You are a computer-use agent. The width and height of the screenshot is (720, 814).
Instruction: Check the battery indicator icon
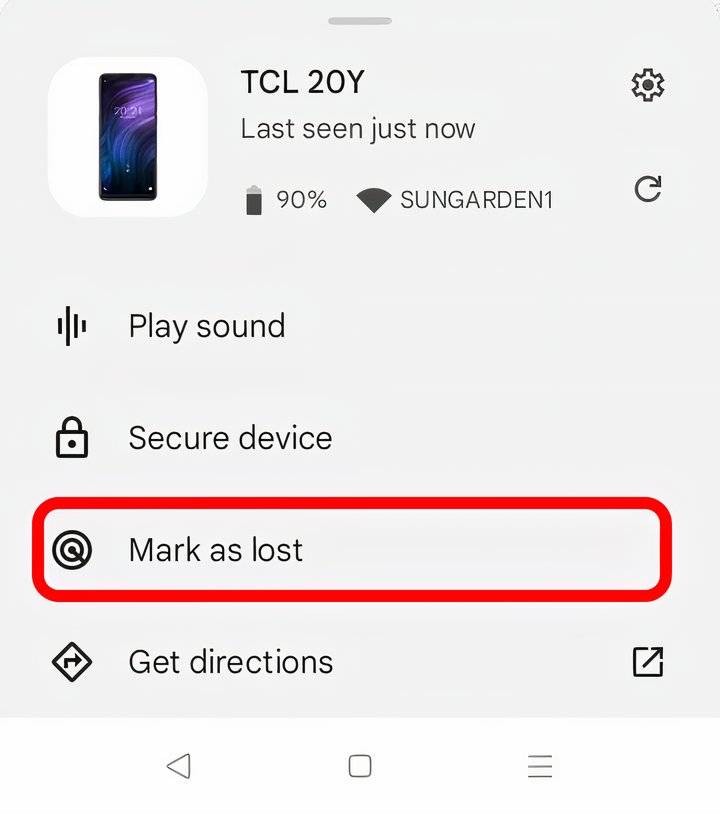pos(253,198)
